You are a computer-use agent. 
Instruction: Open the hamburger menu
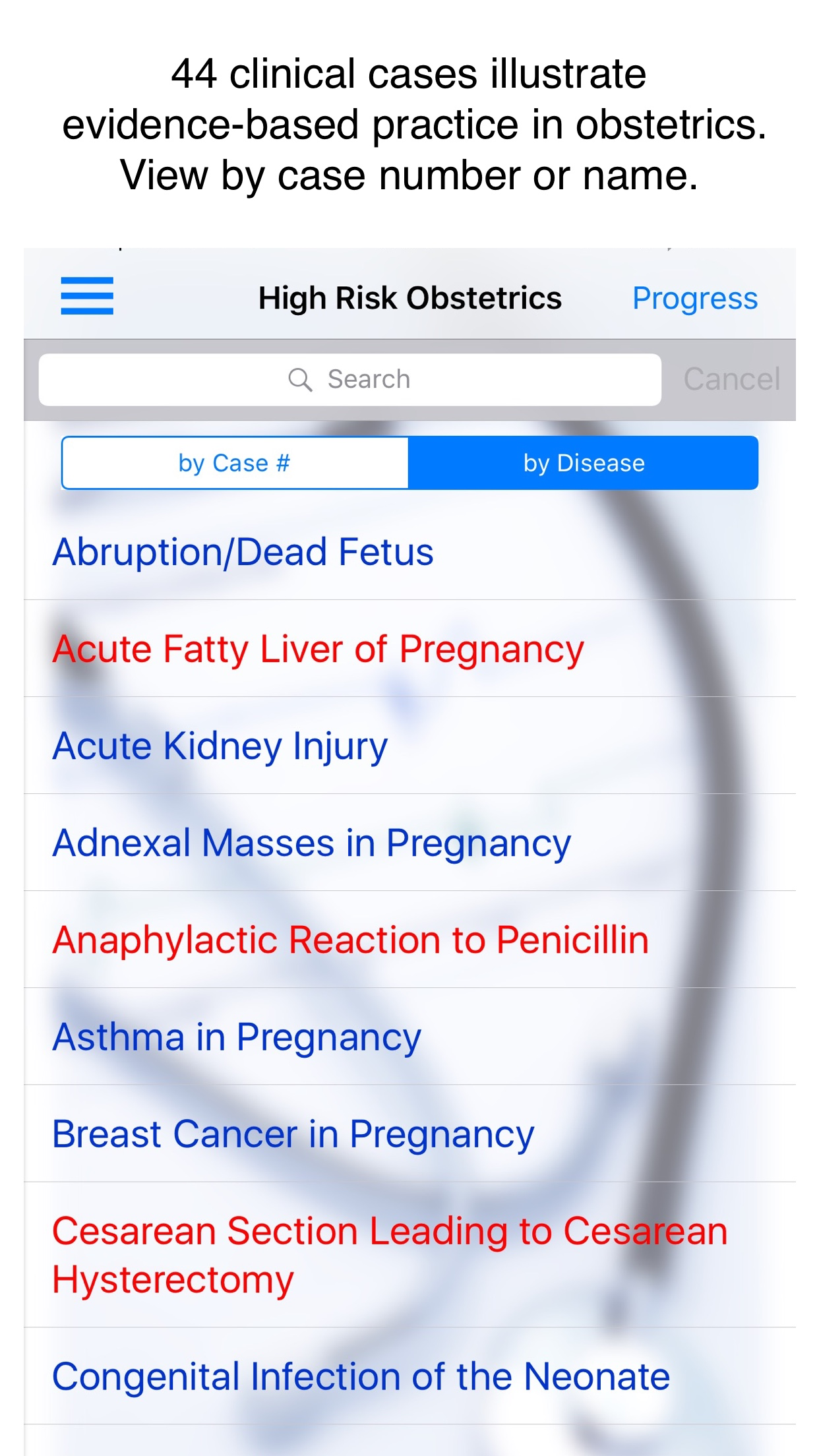(87, 296)
